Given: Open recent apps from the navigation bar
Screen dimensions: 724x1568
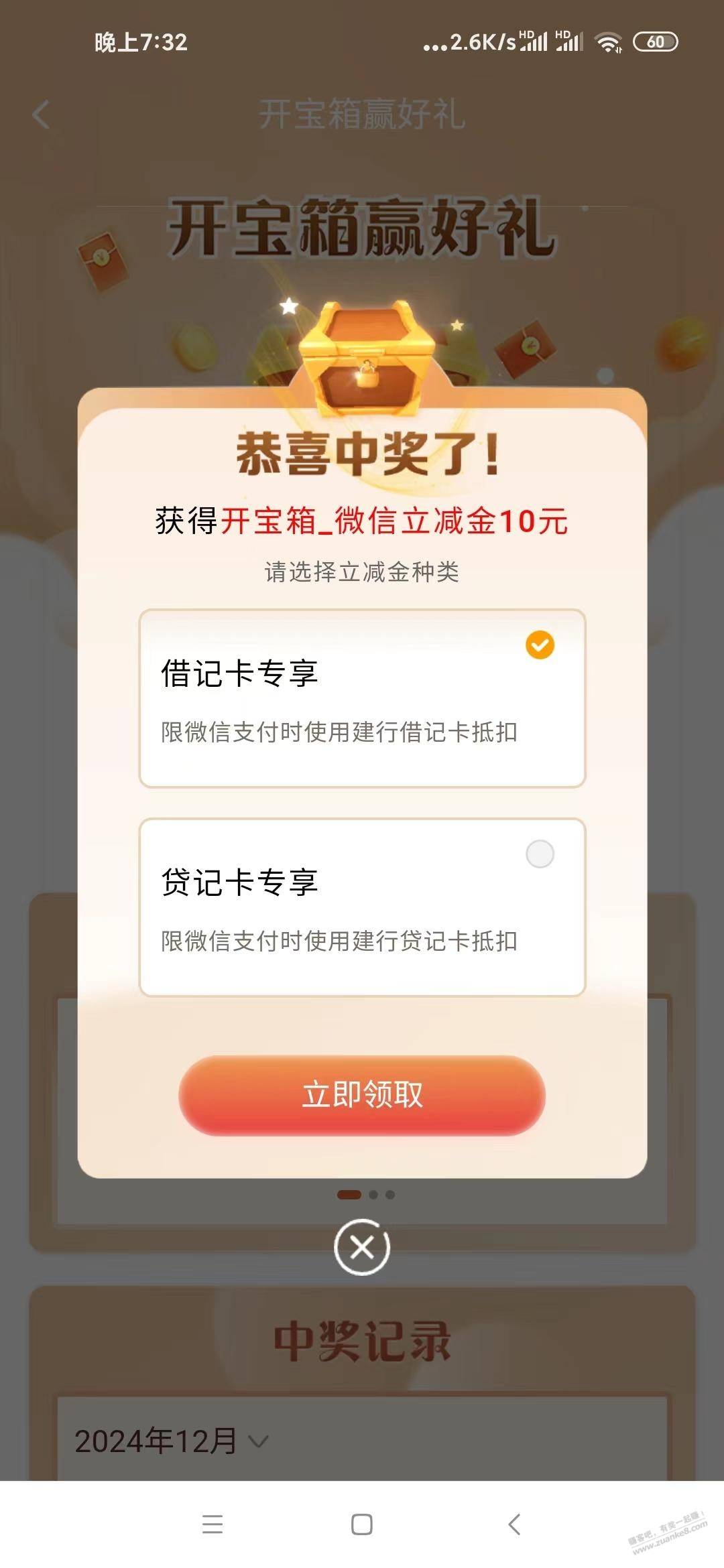Looking at the screenshot, I should tap(213, 1524).
